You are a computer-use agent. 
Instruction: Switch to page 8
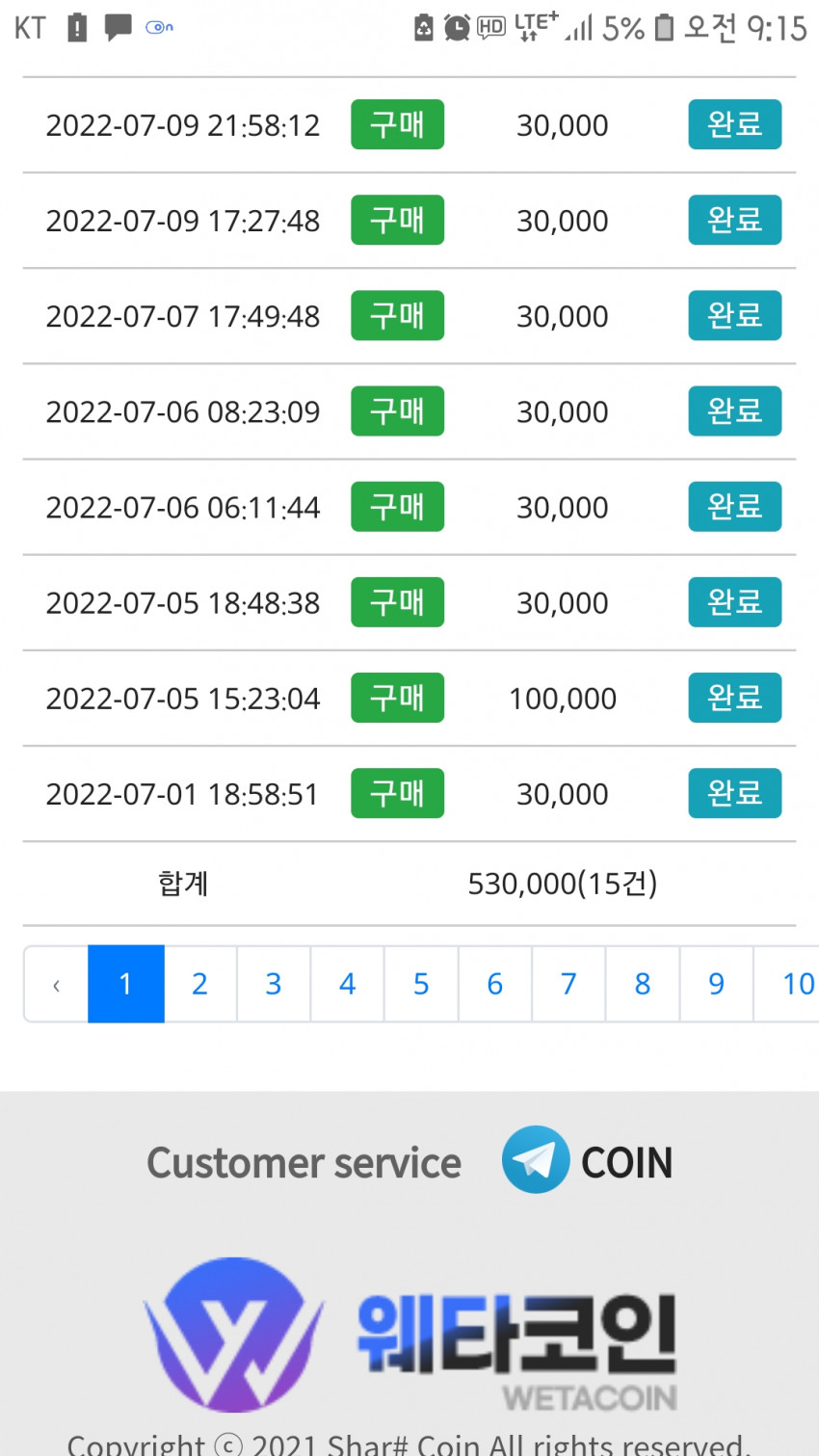[643, 984]
